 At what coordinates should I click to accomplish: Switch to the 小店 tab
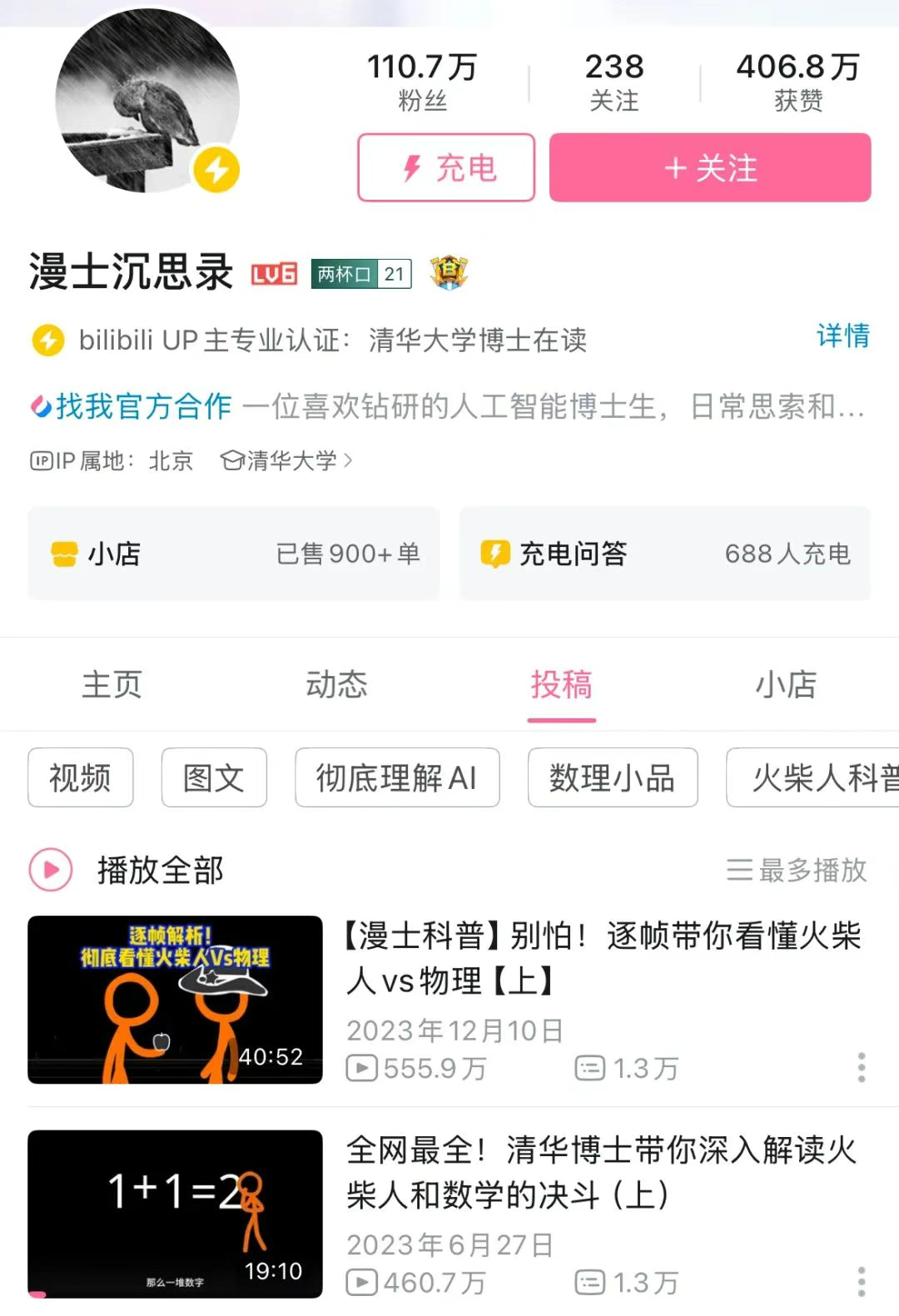coord(785,684)
